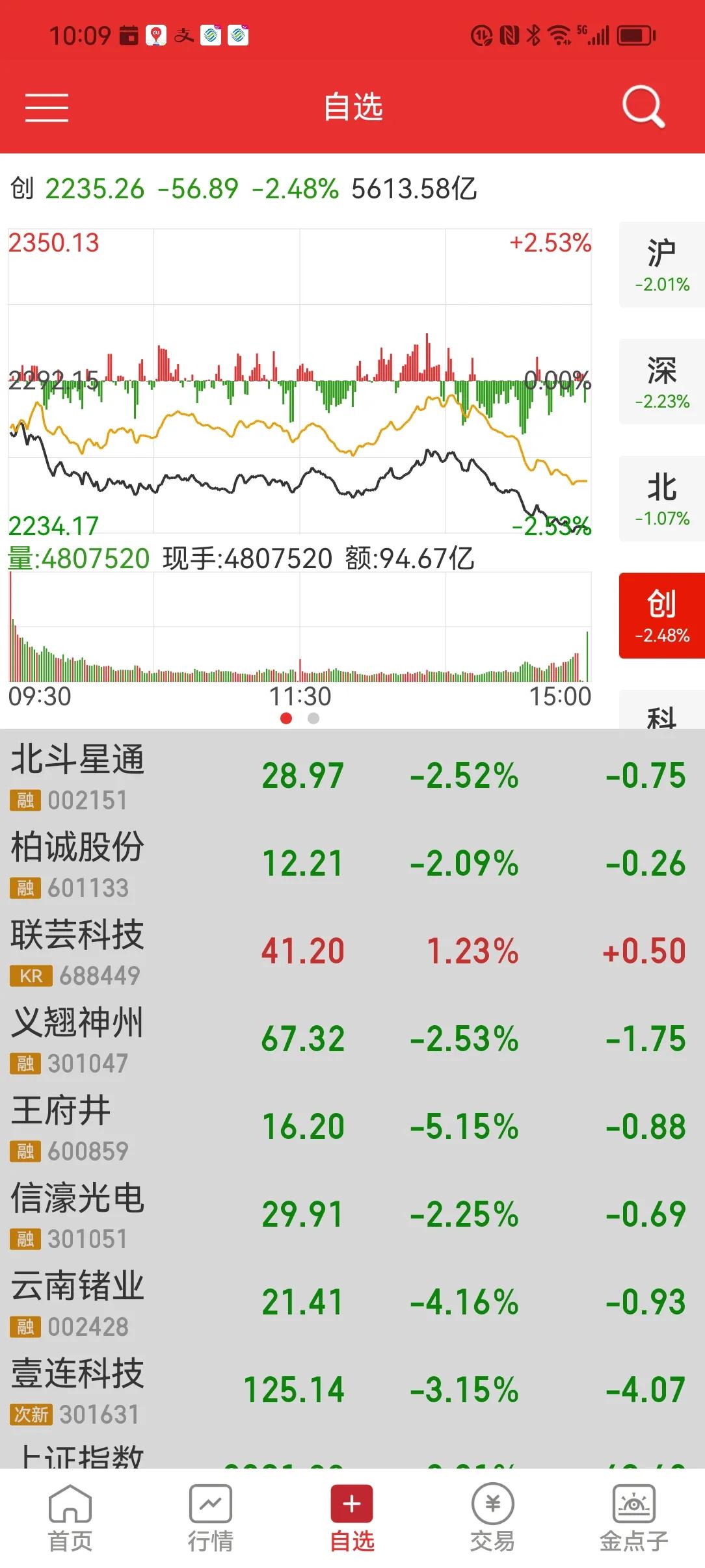Select the 创 index tab

(661, 616)
